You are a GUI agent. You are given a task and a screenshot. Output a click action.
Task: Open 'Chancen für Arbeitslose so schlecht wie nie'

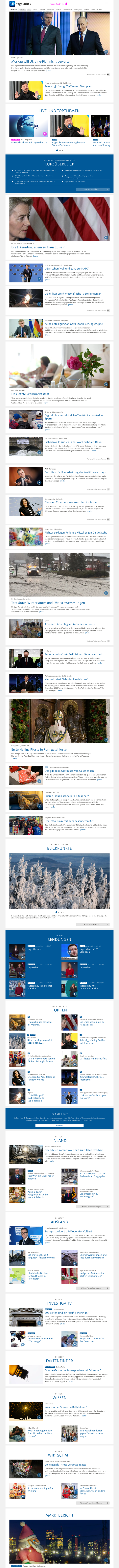coord(67,502)
